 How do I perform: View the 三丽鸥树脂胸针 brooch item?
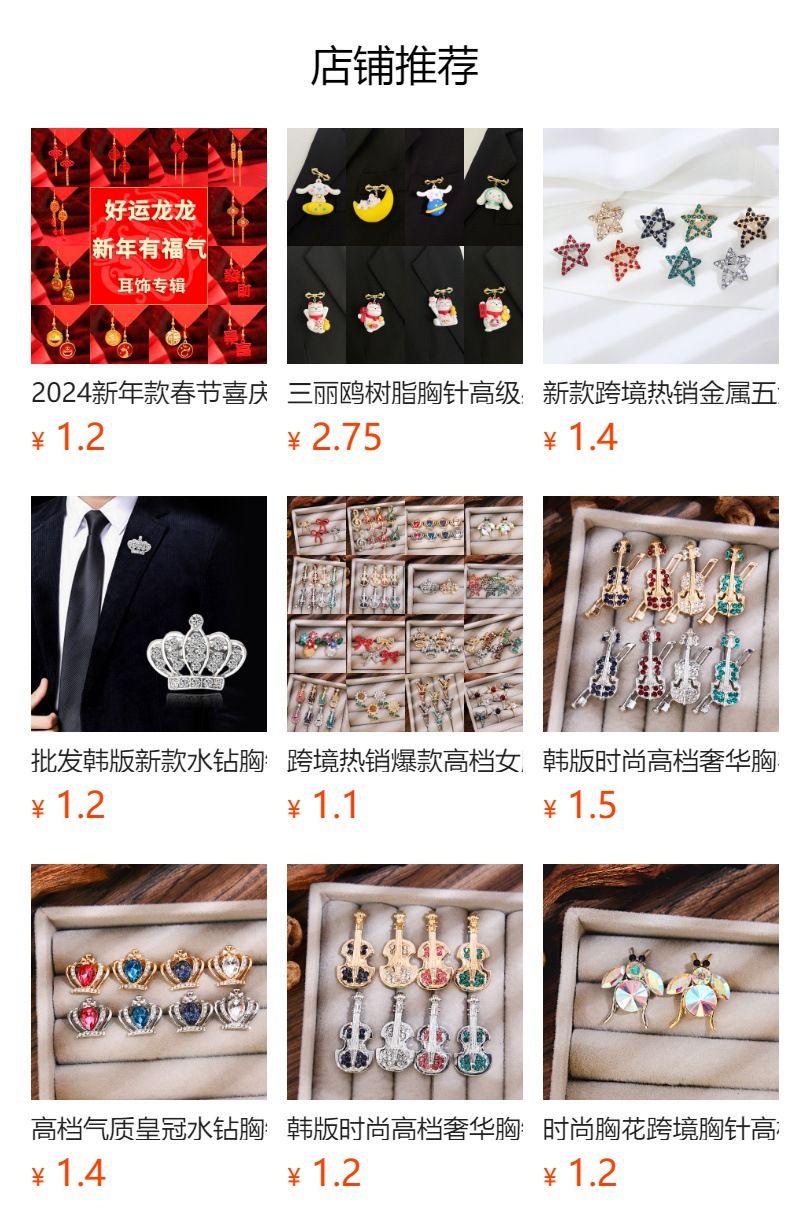[x=405, y=292]
